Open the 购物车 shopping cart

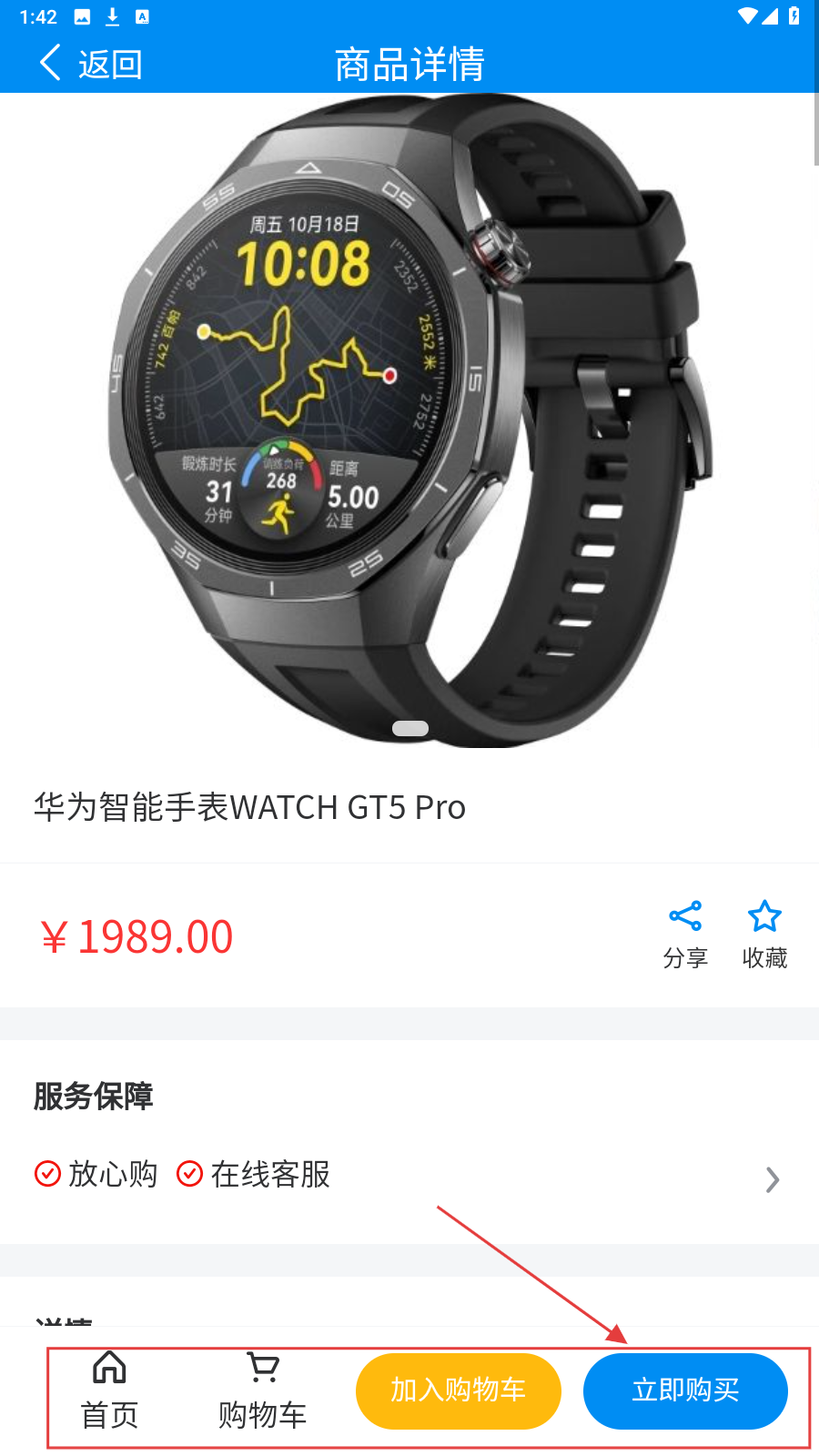coord(262,1390)
